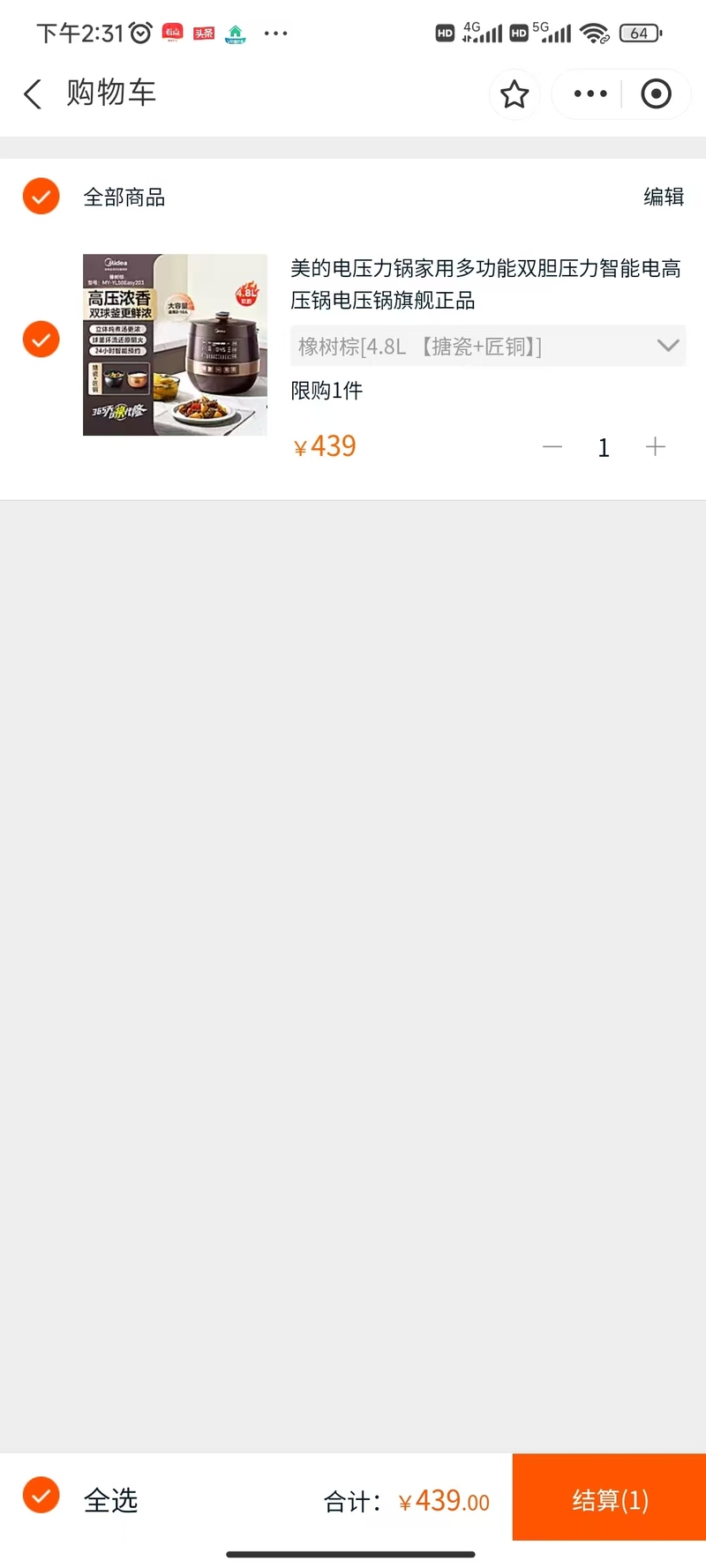Go back from the shopping cart
Viewport: 706px width, 1568px height.
point(34,93)
